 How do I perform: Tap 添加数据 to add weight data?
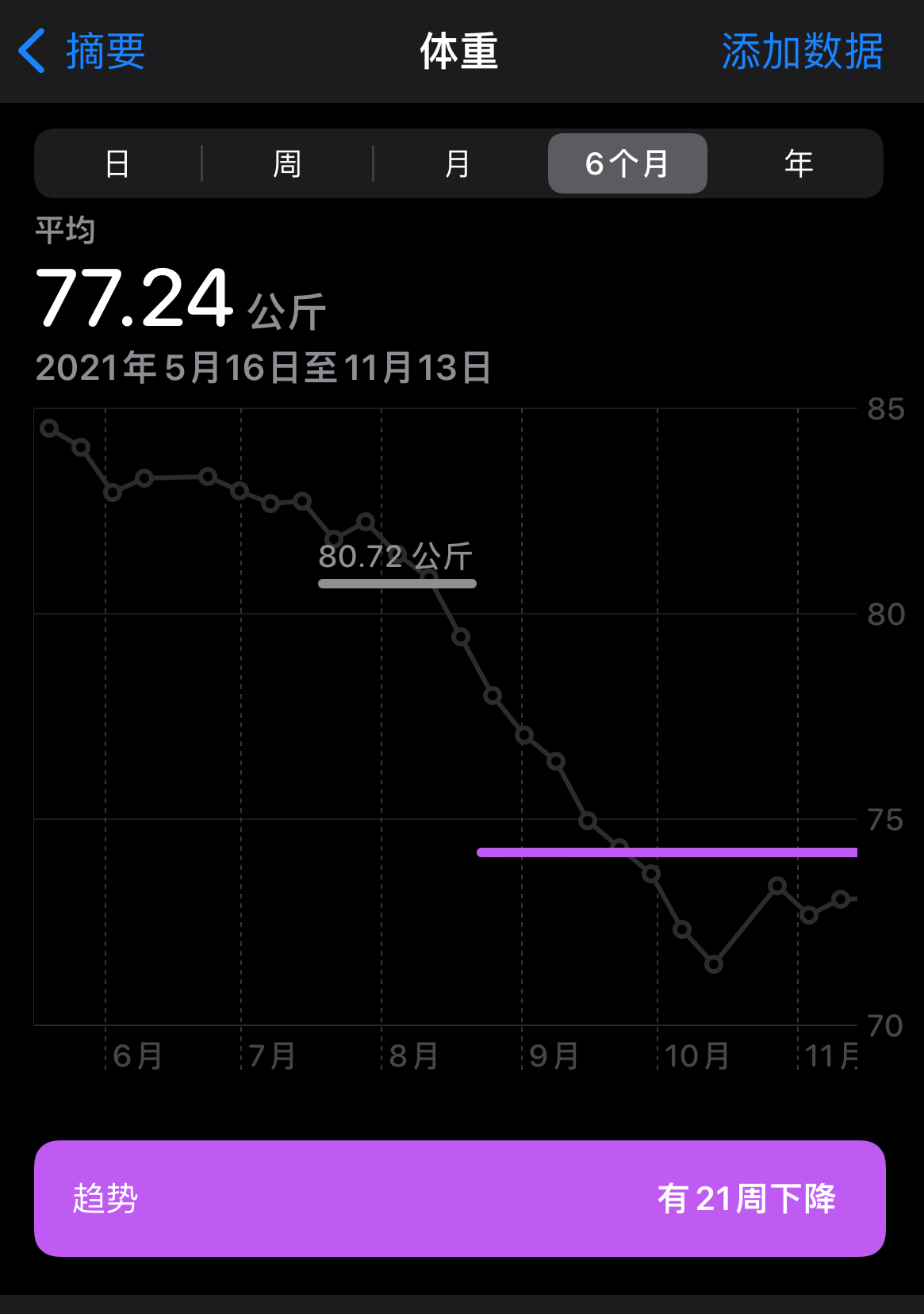[x=802, y=52]
